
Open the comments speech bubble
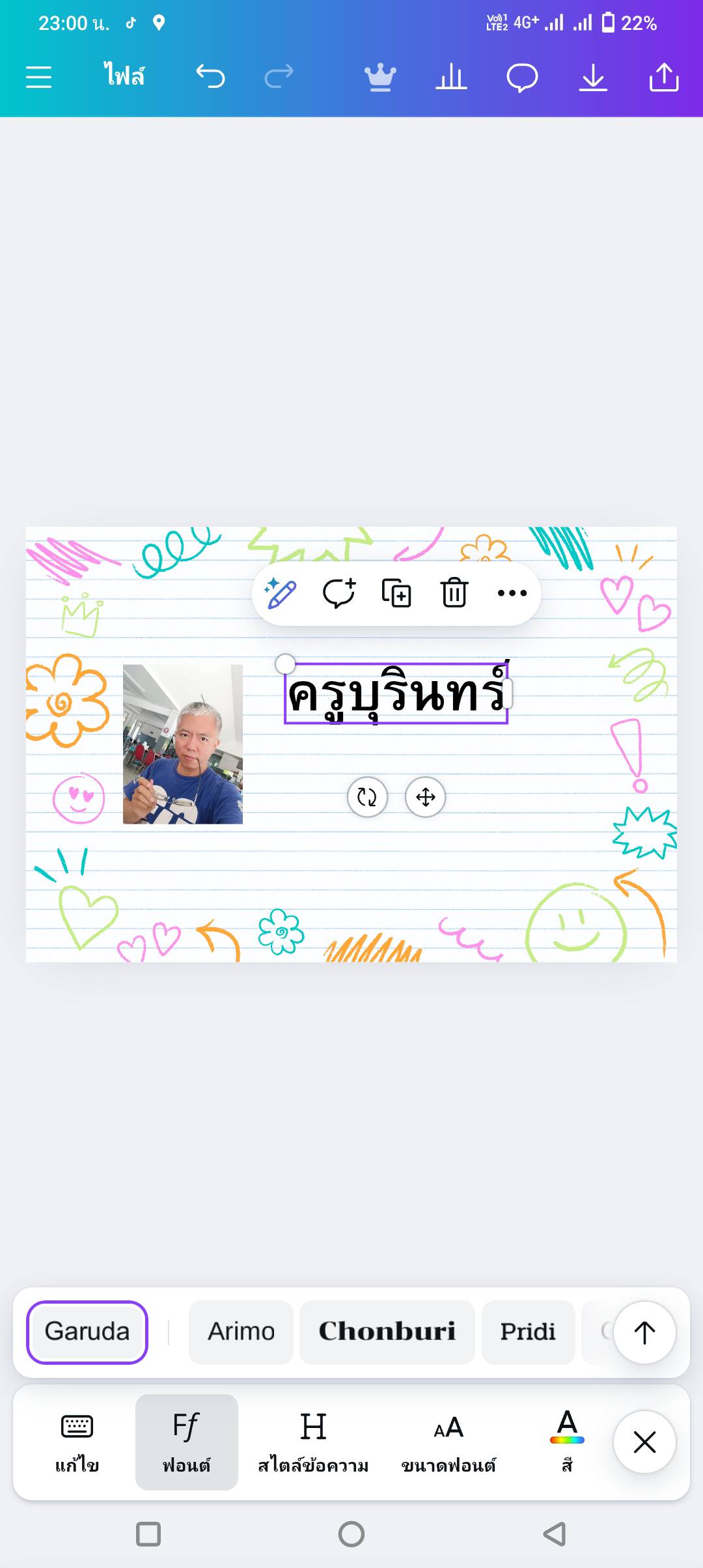pyautogui.click(x=522, y=77)
